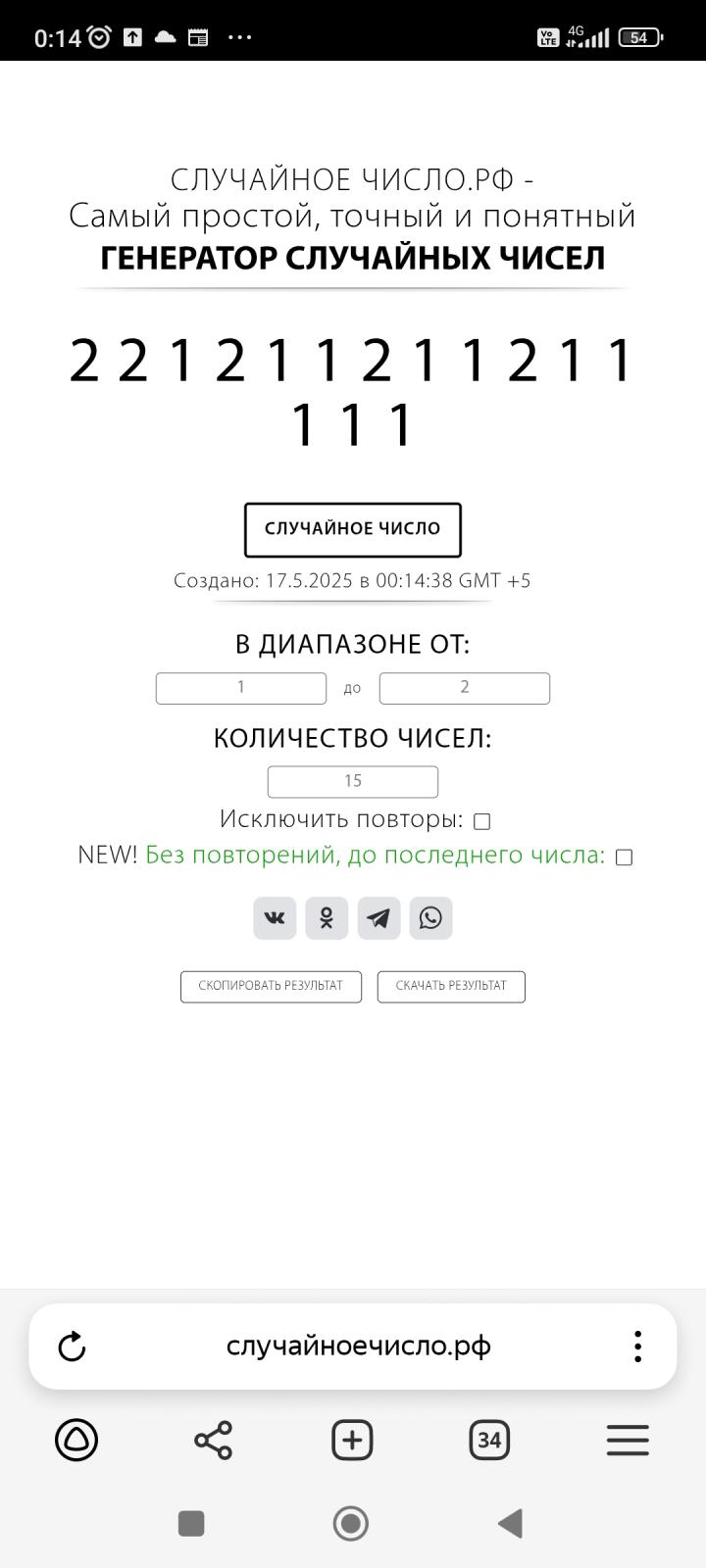Open a new browser tab
706x1568 pixels.
coord(352,1440)
